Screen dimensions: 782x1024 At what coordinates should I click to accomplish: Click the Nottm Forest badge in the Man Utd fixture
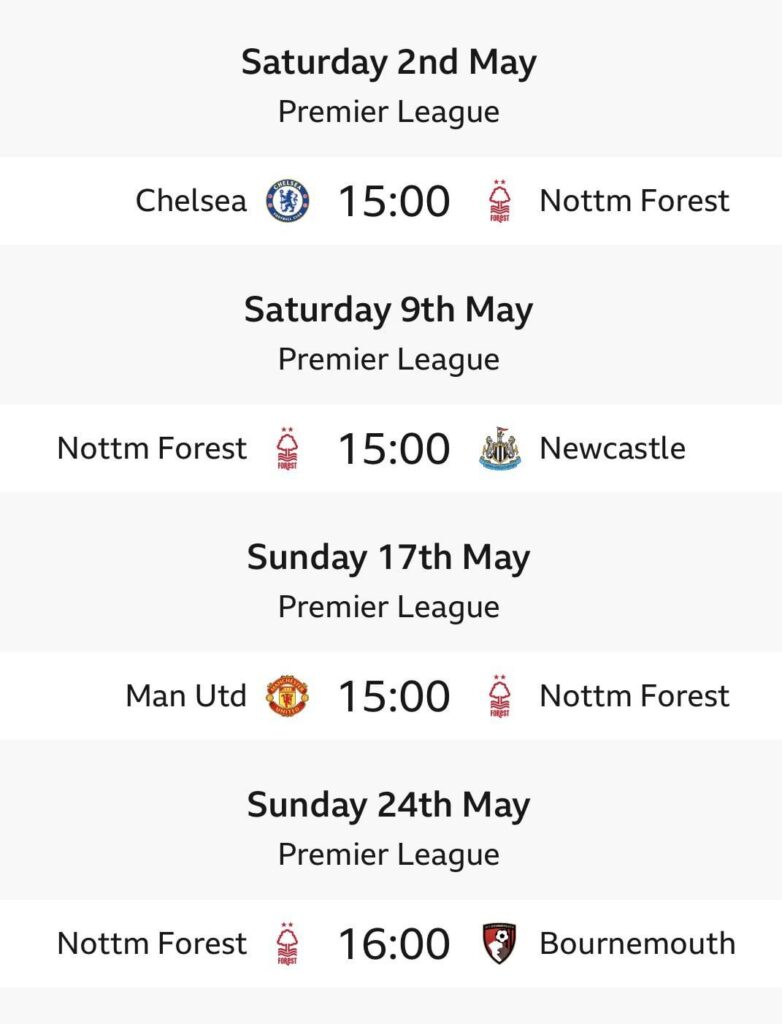pyautogui.click(x=497, y=696)
